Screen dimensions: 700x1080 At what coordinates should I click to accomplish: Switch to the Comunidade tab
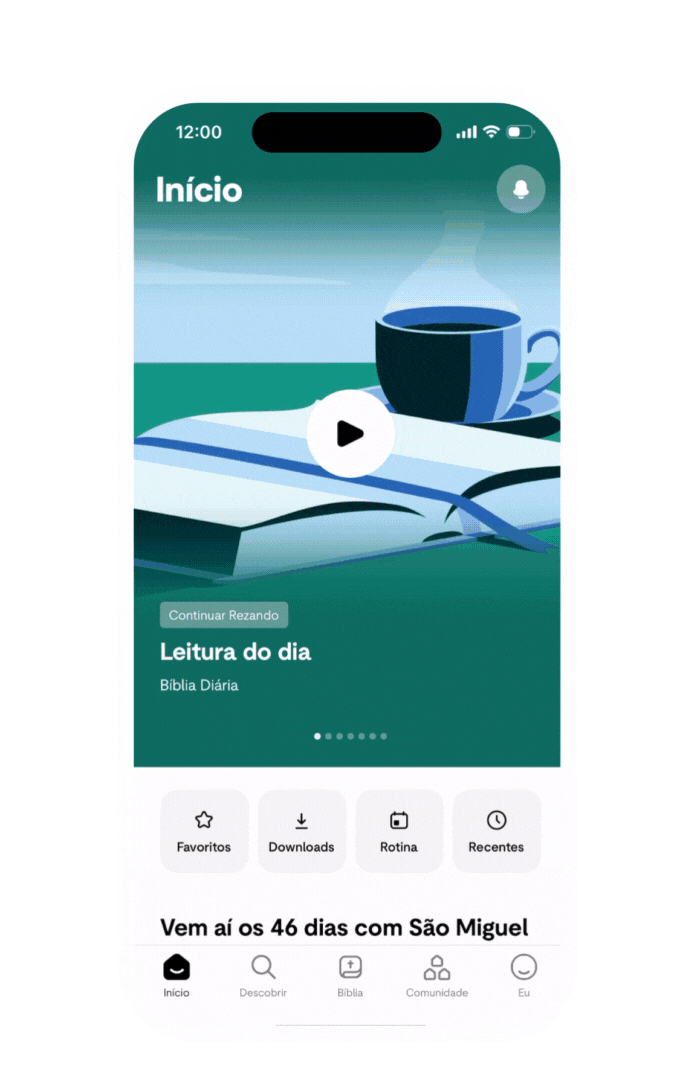[437, 976]
